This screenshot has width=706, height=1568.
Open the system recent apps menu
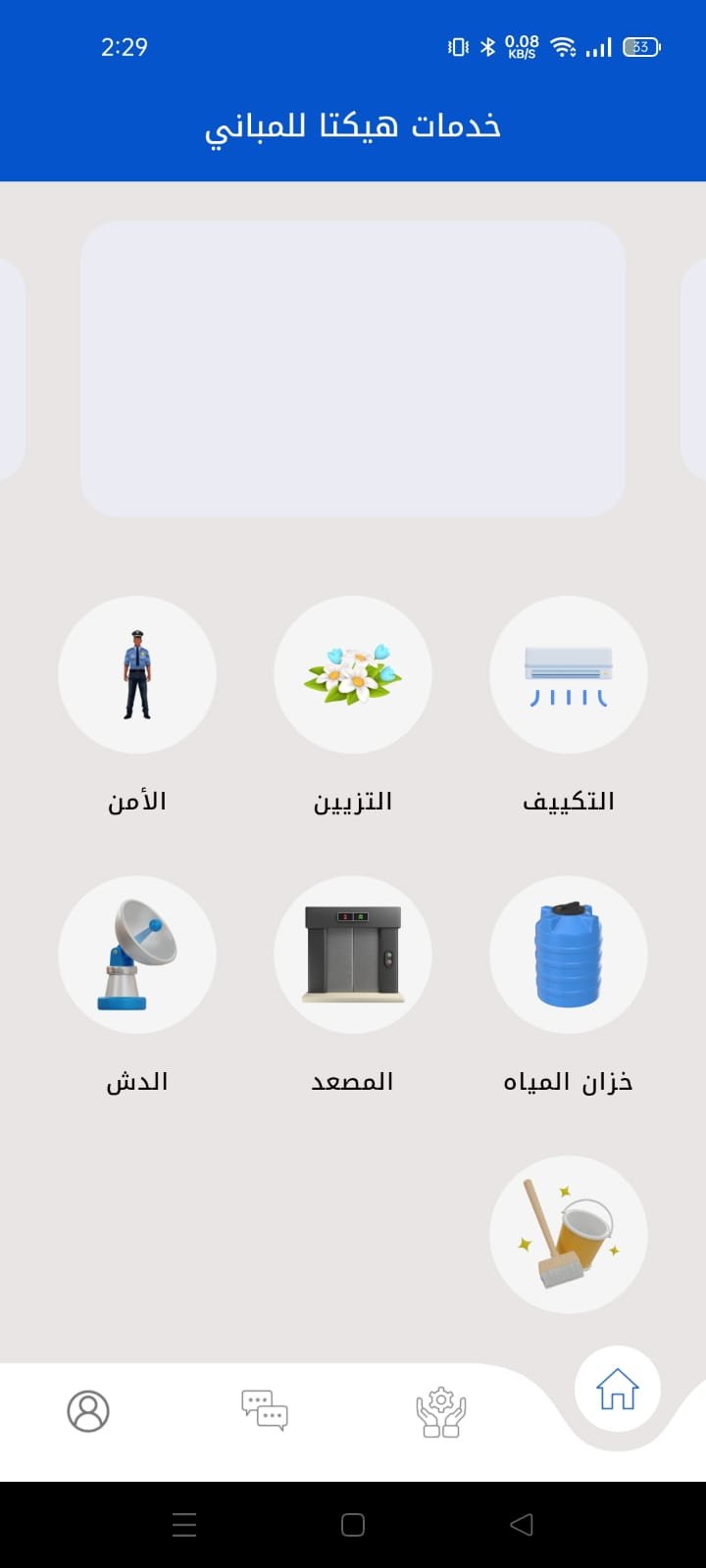tap(184, 1524)
